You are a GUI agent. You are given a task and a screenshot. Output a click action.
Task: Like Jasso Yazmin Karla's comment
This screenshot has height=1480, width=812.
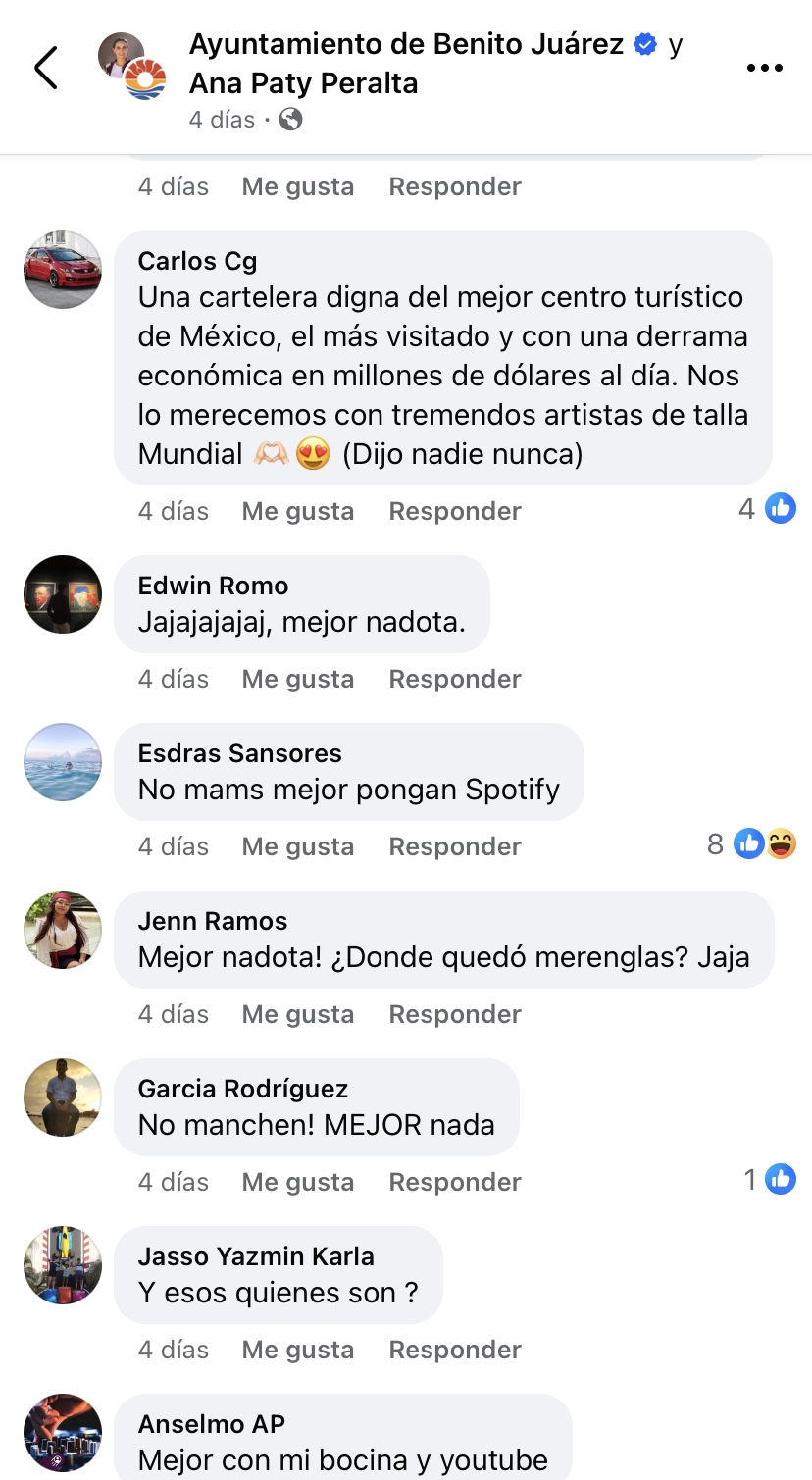(297, 1350)
